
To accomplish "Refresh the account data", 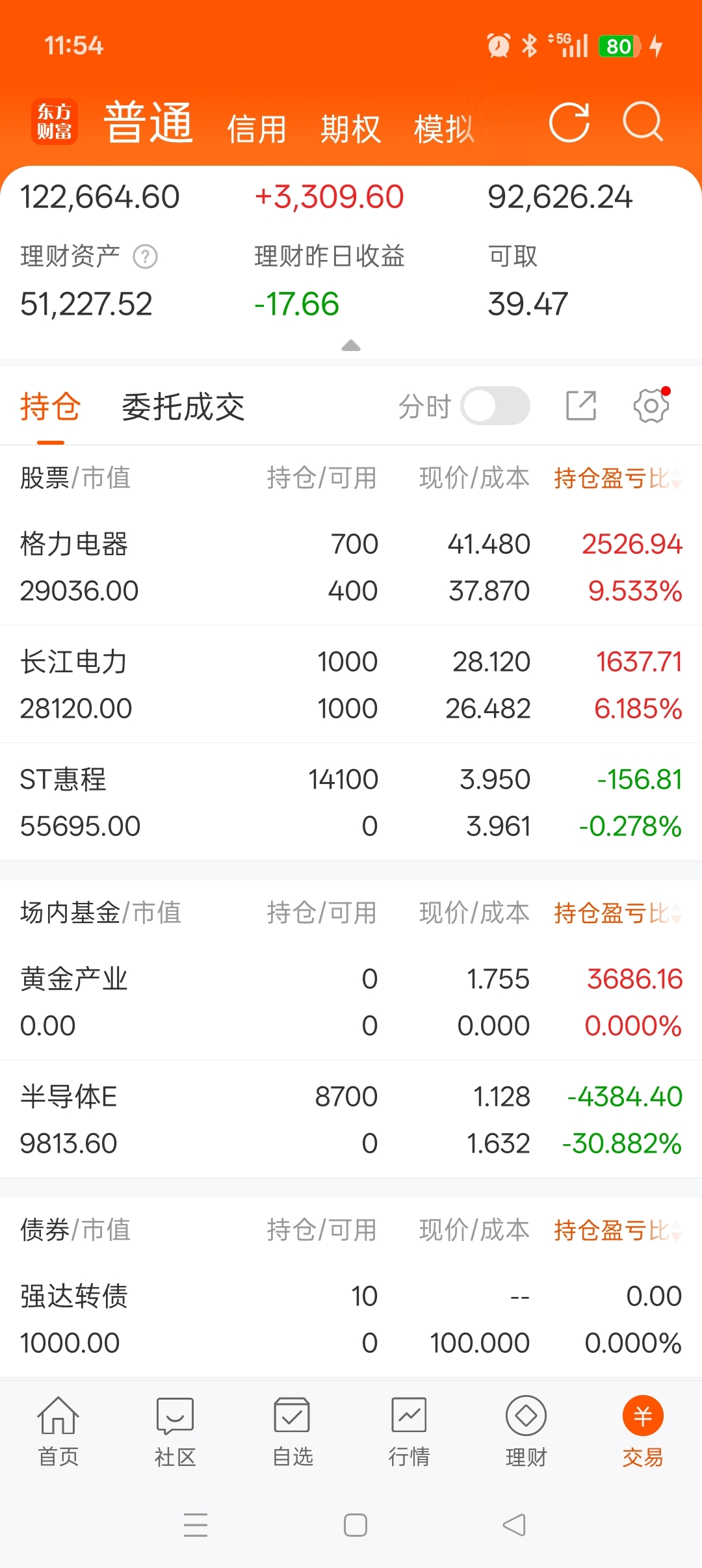I will [569, 122].
